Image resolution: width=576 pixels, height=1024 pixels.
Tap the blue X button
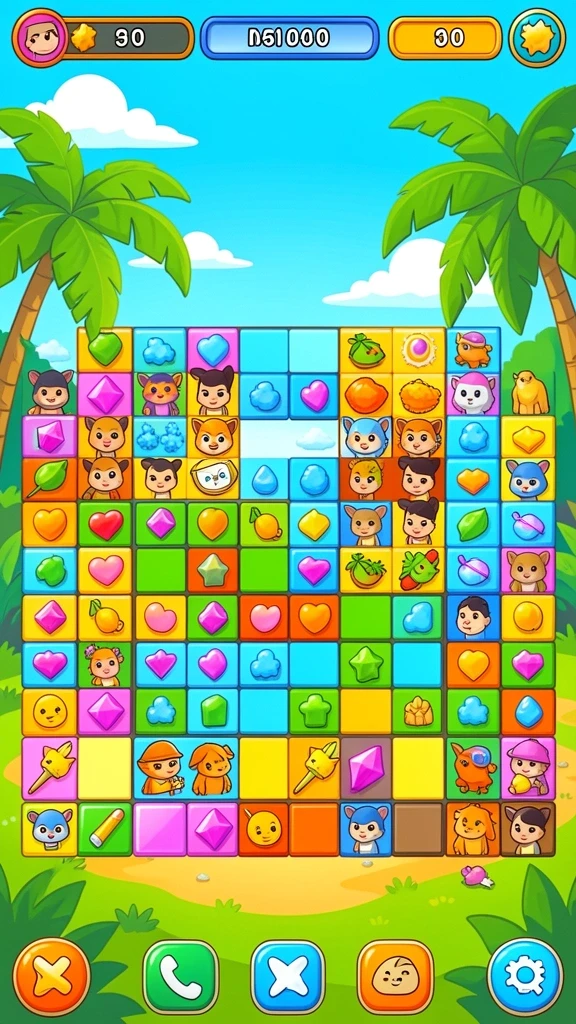288,977
